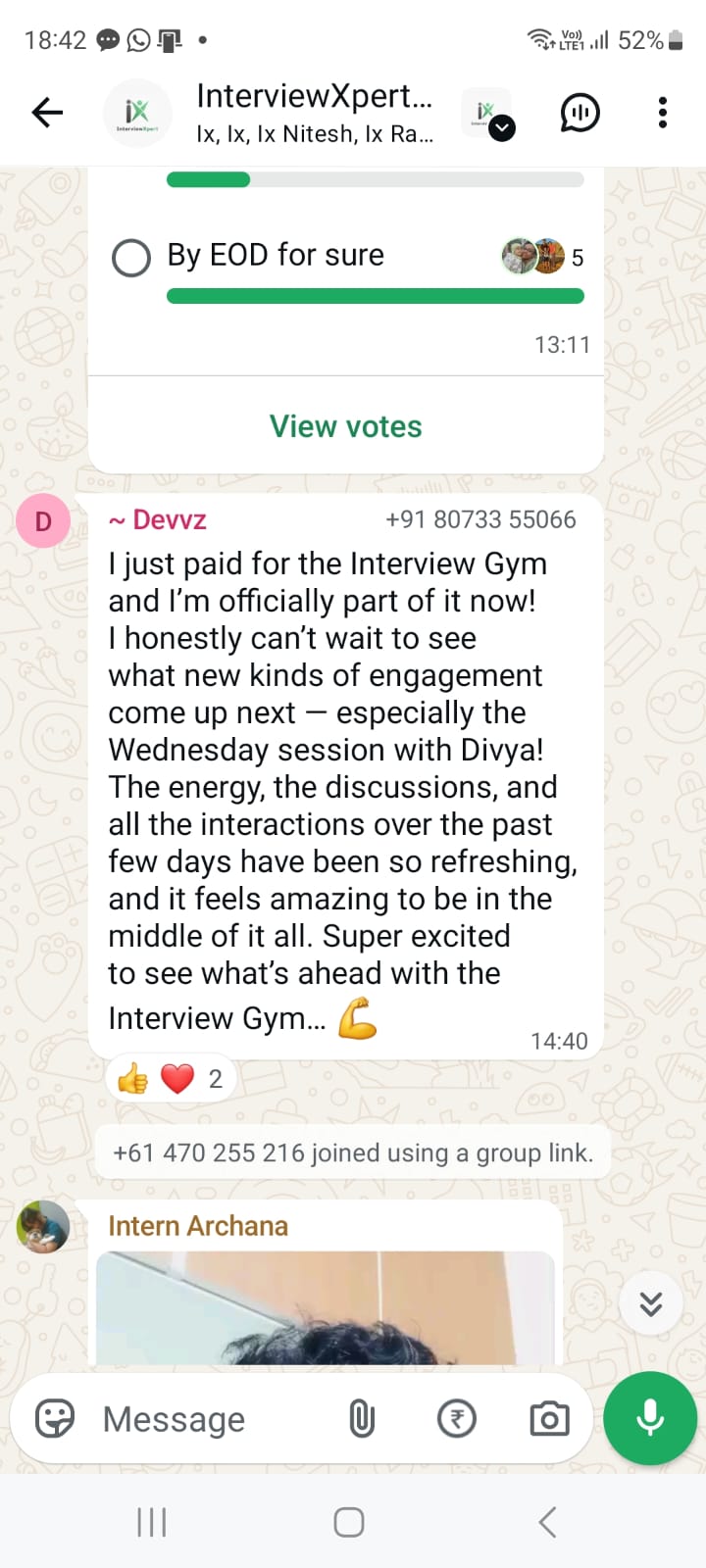Image resolution: width=706 pixels, height=1568 pixels.
Task: Go to the phone's home screen
Action: pos(349,1522)
